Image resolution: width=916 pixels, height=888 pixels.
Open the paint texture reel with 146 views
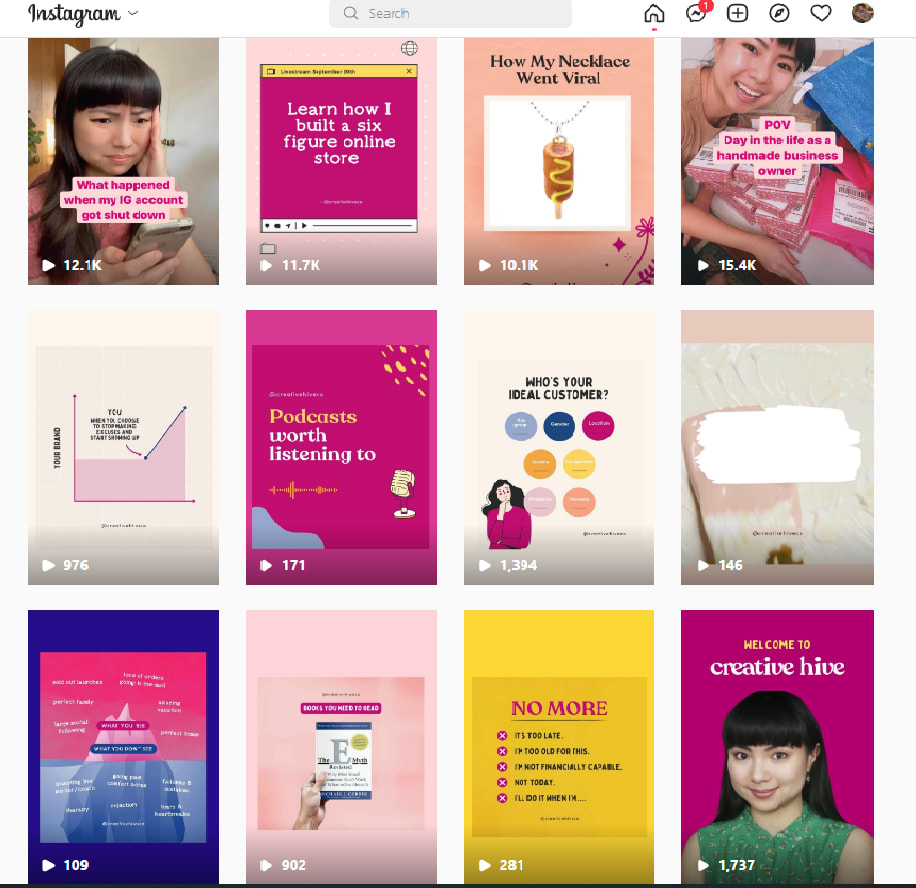coord(777,447)
